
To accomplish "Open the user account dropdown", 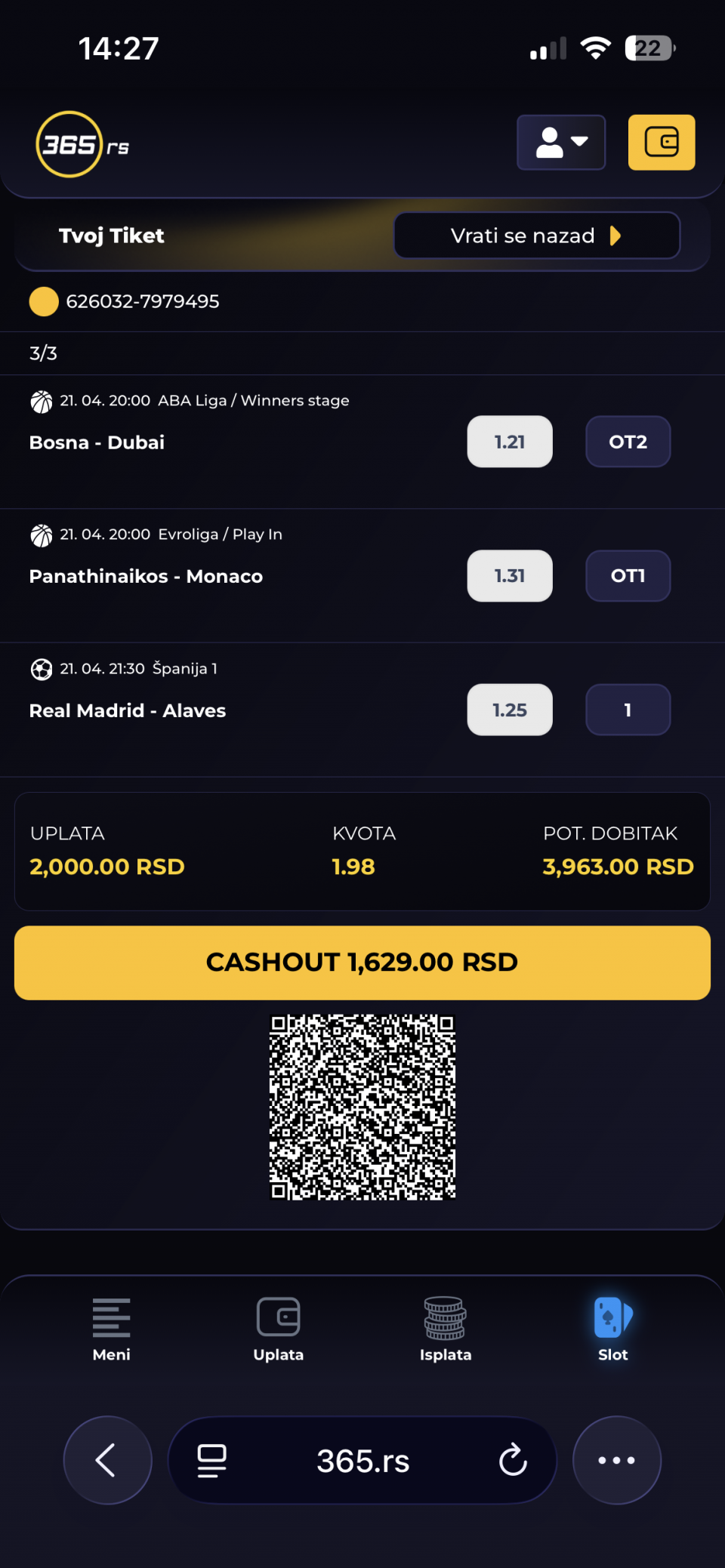I will pyautogui.click(x=560, y=143).
